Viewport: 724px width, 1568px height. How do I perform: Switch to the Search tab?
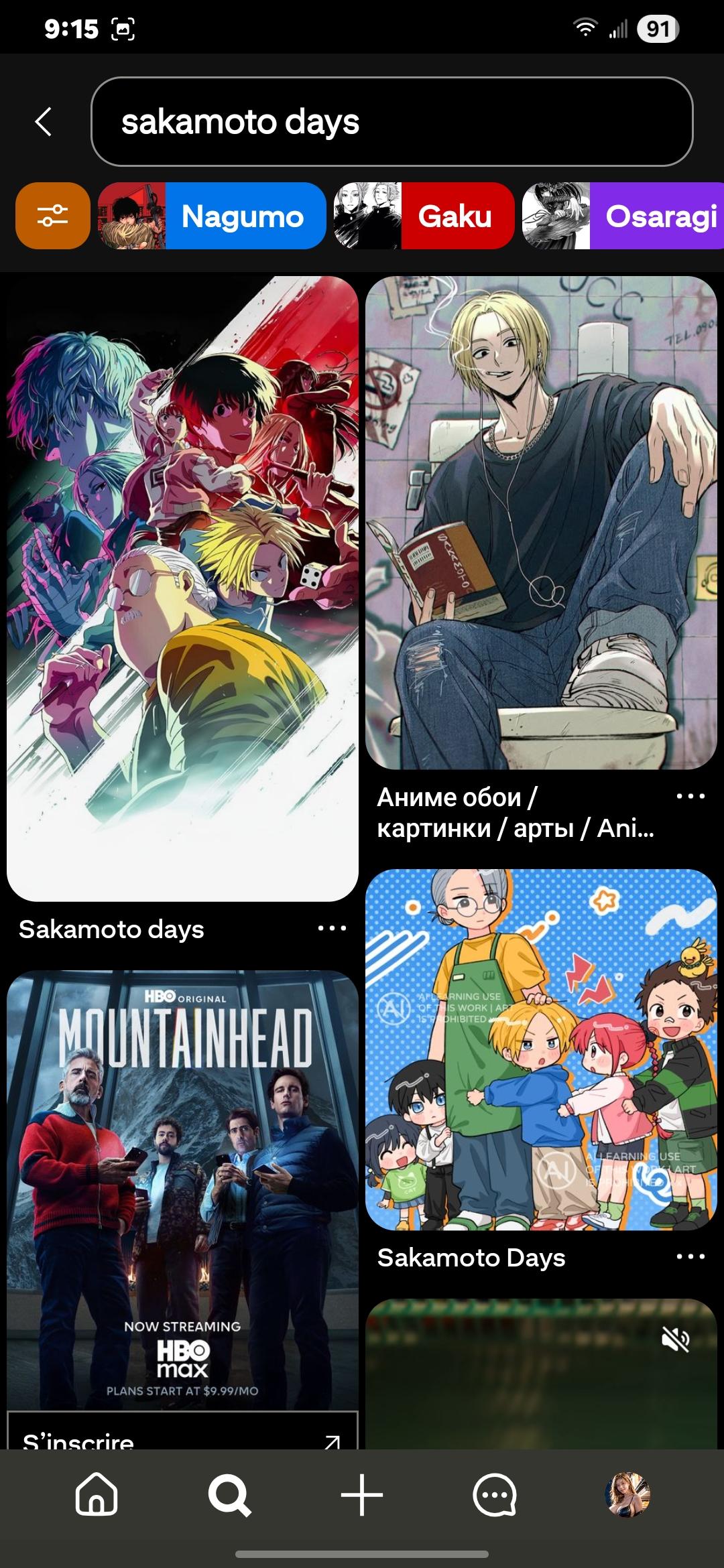pos(229,1494)
